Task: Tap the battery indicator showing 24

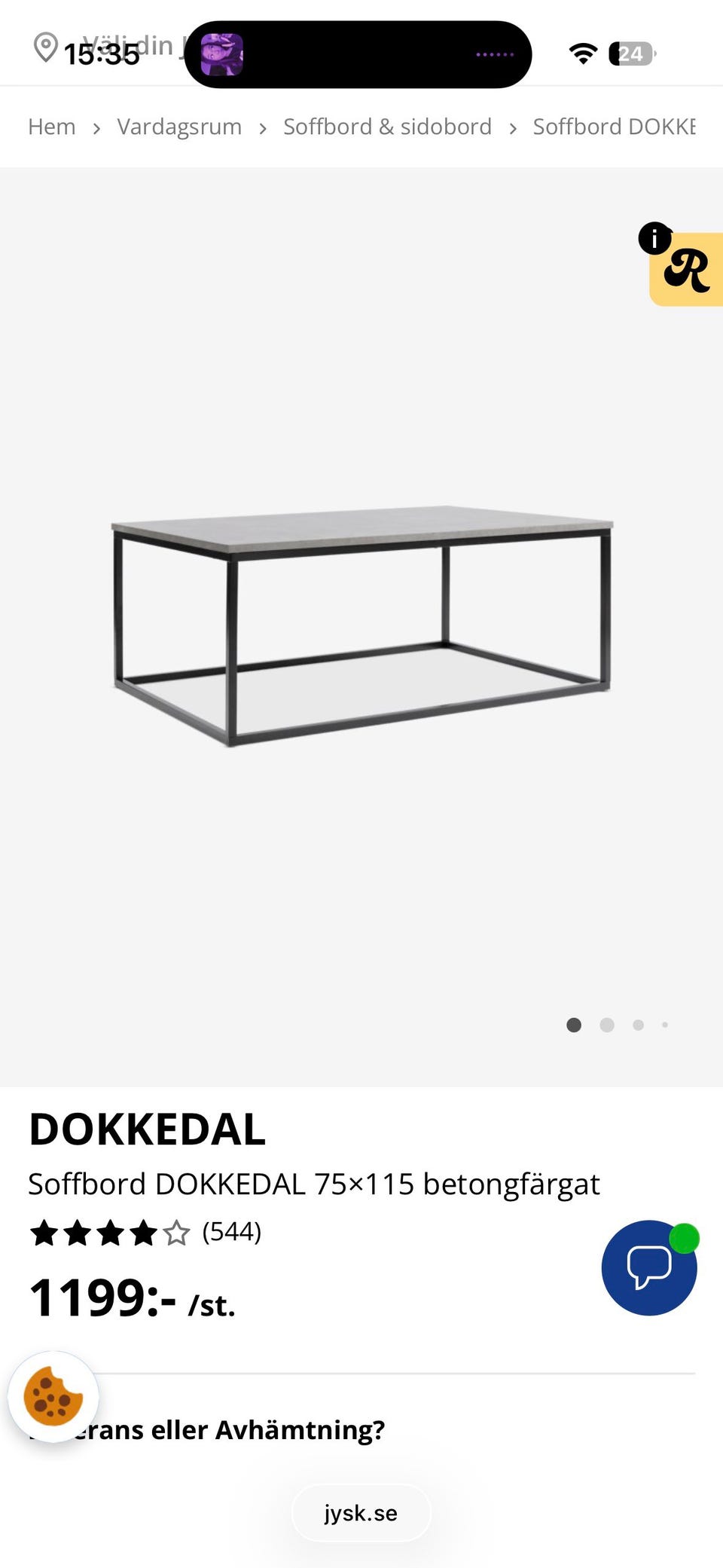Action: coord(633,53)
